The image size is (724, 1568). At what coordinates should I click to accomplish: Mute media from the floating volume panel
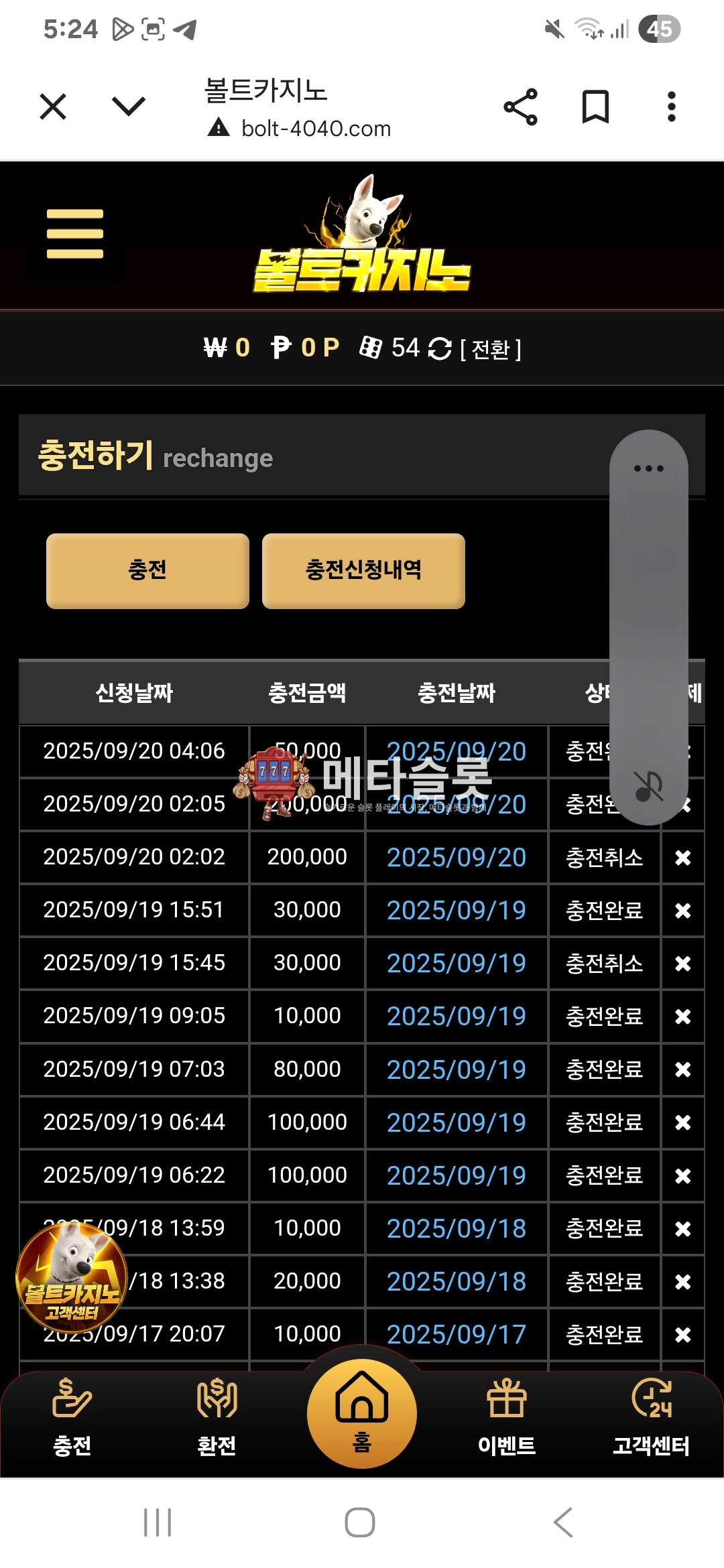tap(648, 787)
